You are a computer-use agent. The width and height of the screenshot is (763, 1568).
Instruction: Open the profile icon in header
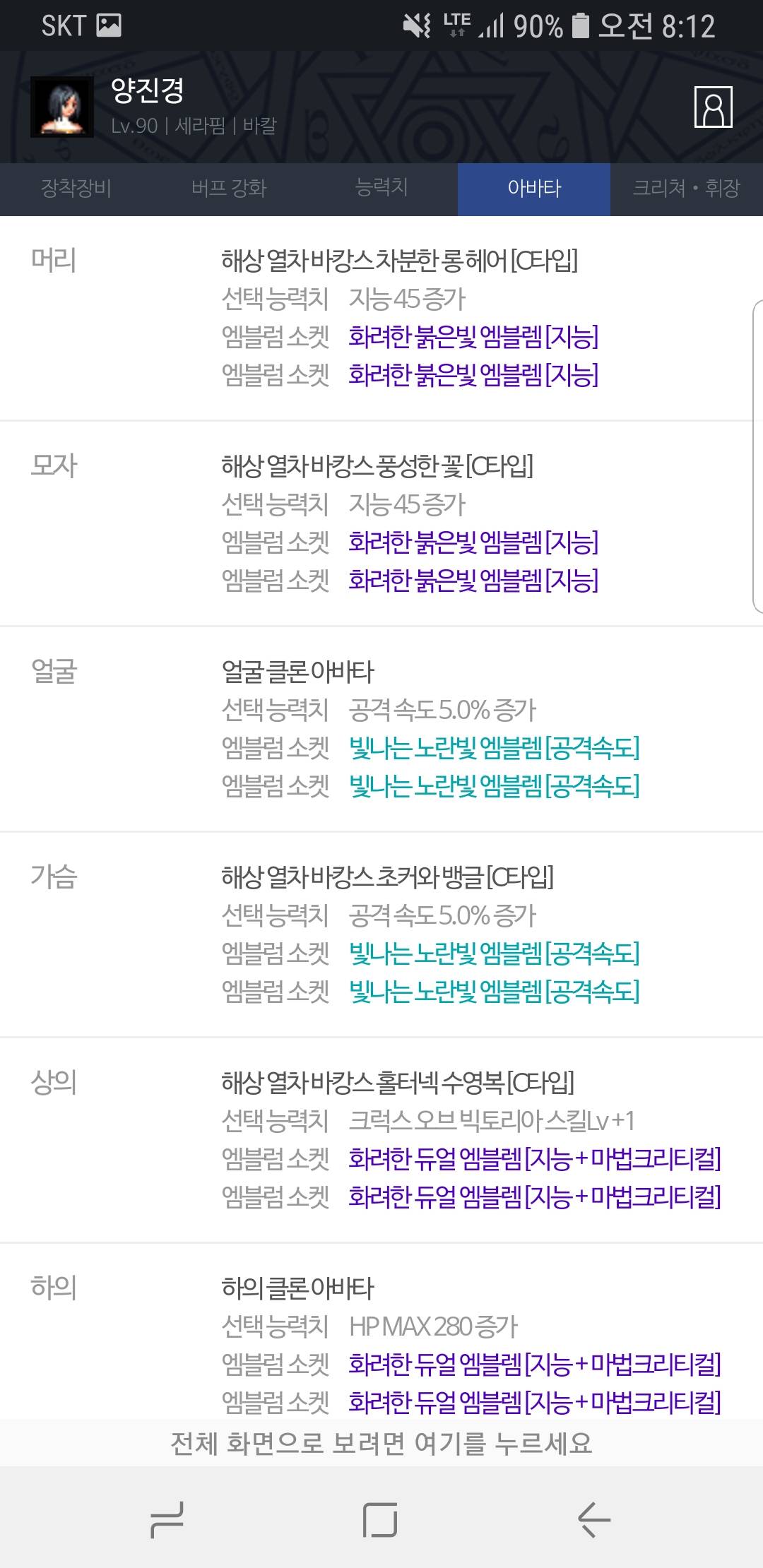pos(713,107)
